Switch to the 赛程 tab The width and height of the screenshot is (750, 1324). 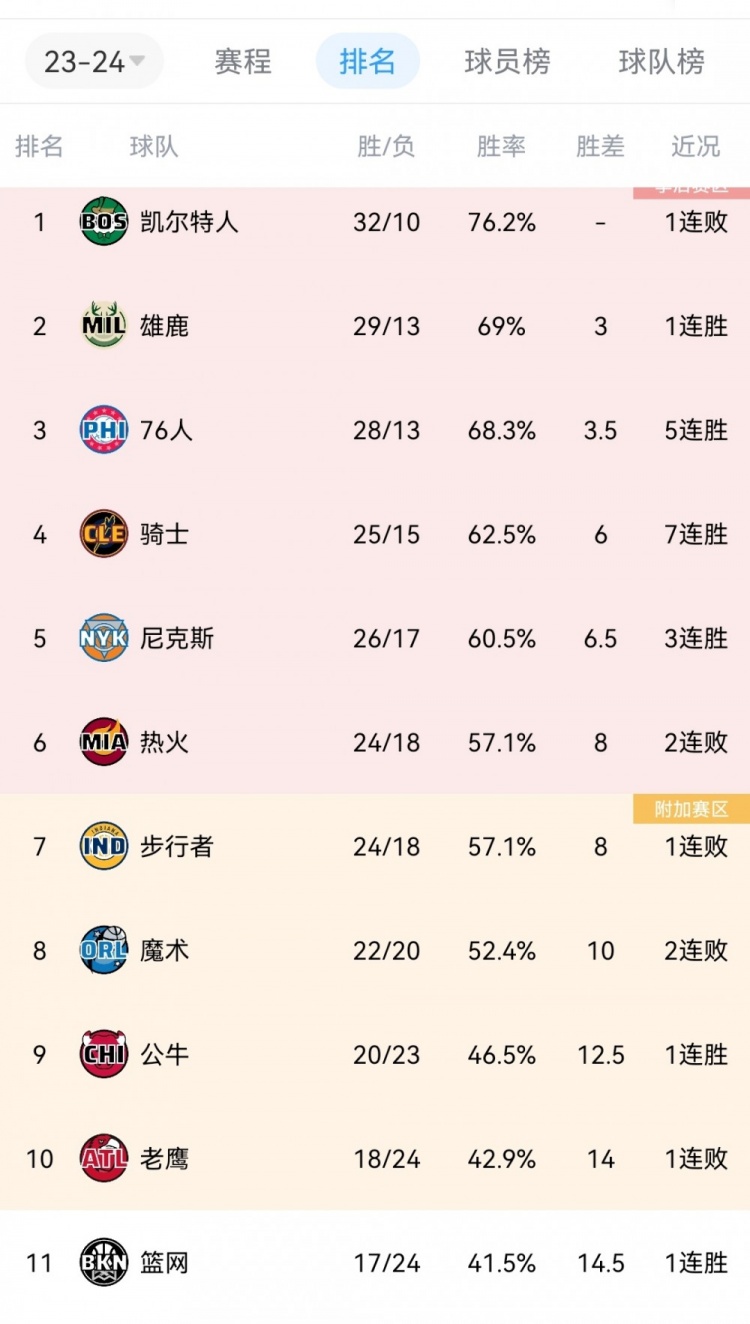tap(243, 62)
